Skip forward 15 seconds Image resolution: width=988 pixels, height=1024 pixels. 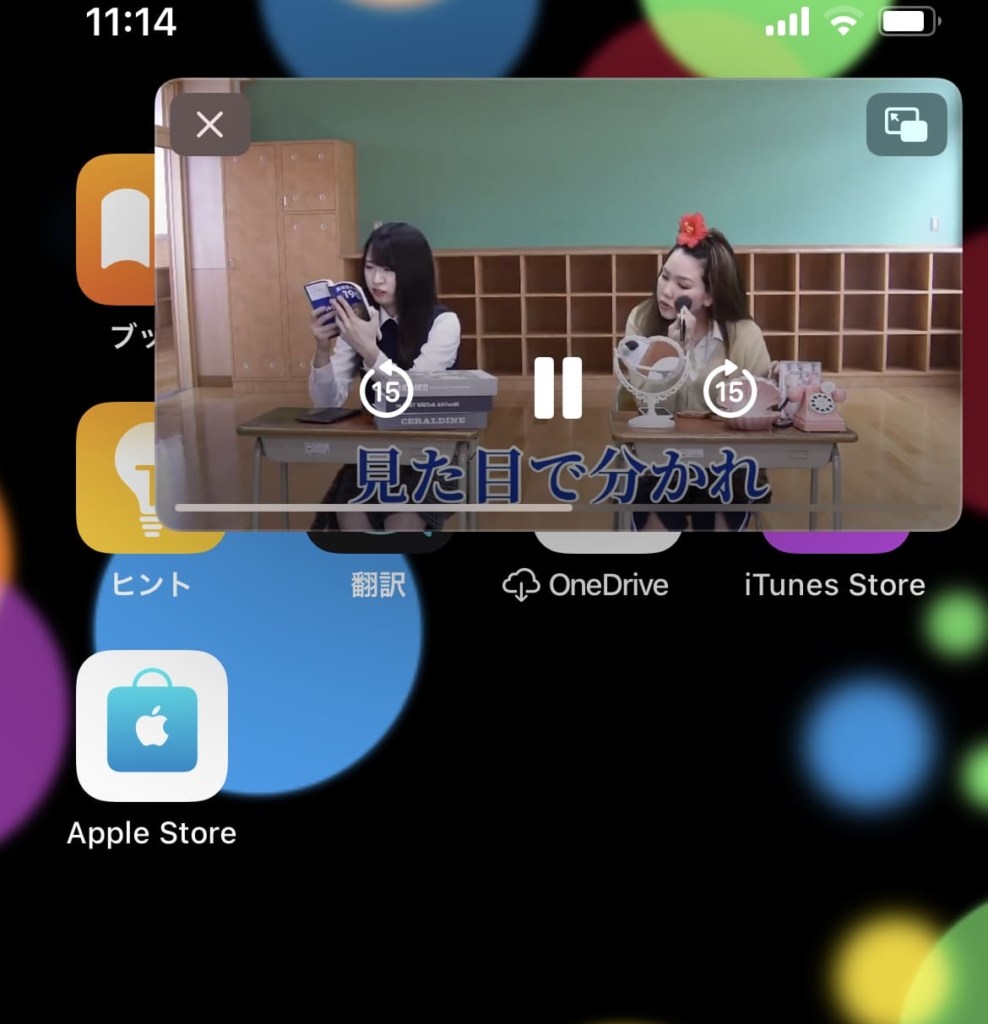730,390
